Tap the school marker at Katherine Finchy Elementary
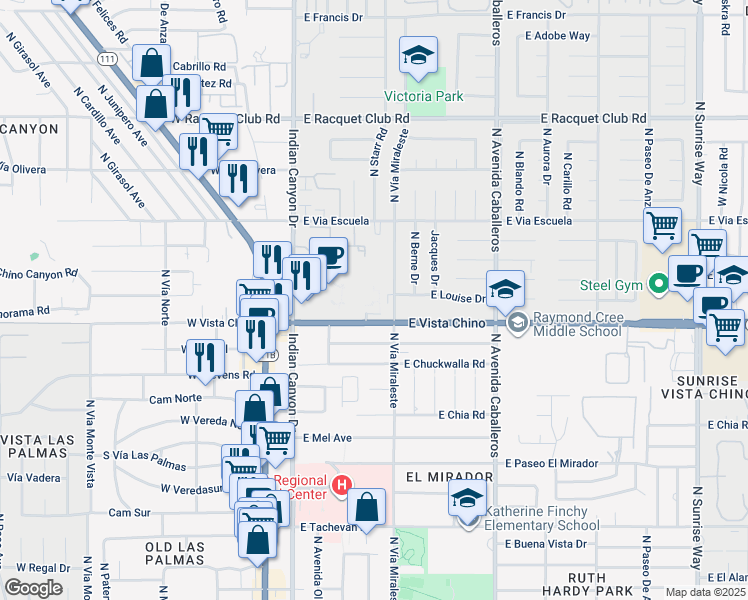Screen dimensions: 748x600 click(x=467, y=500)
